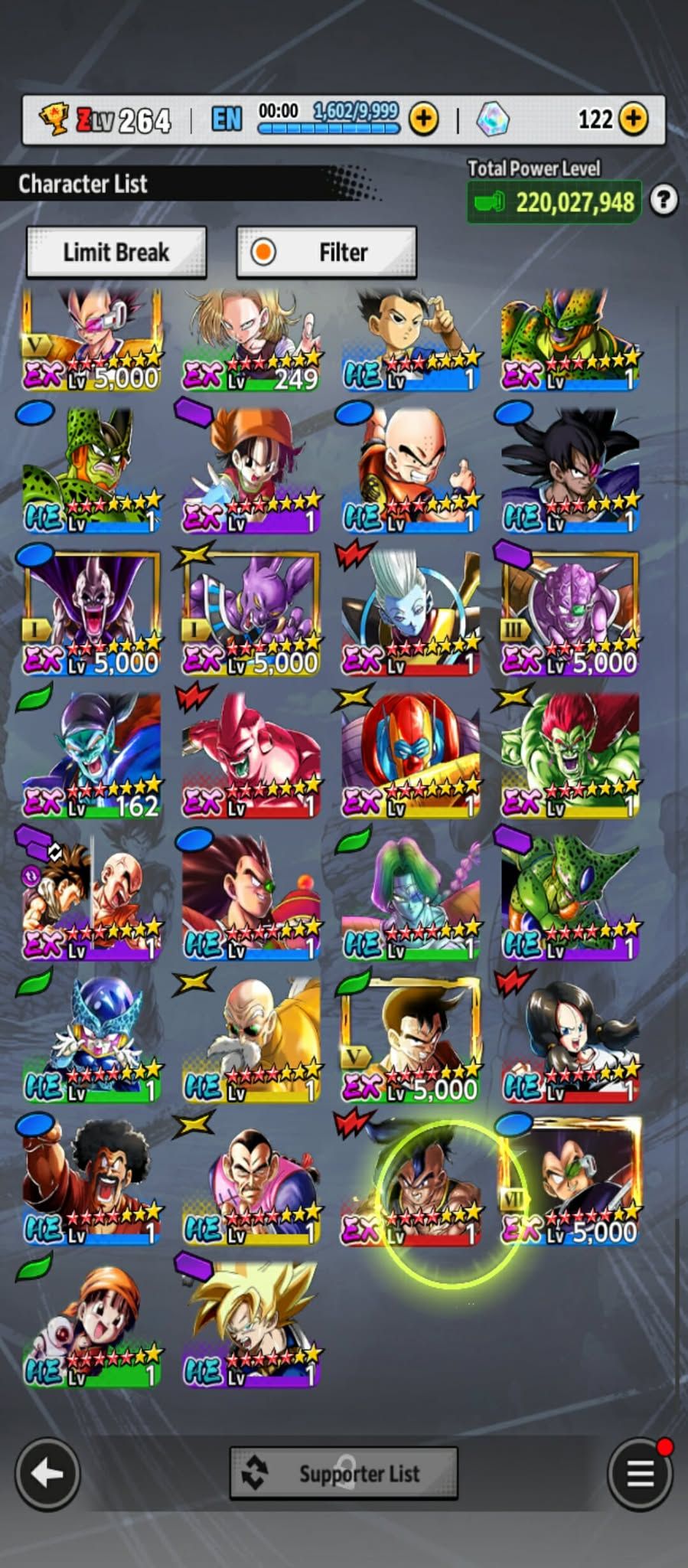Select the Zarbon character card
The width and height of the screenshot is (688, 1568).
tap(411, 897)
